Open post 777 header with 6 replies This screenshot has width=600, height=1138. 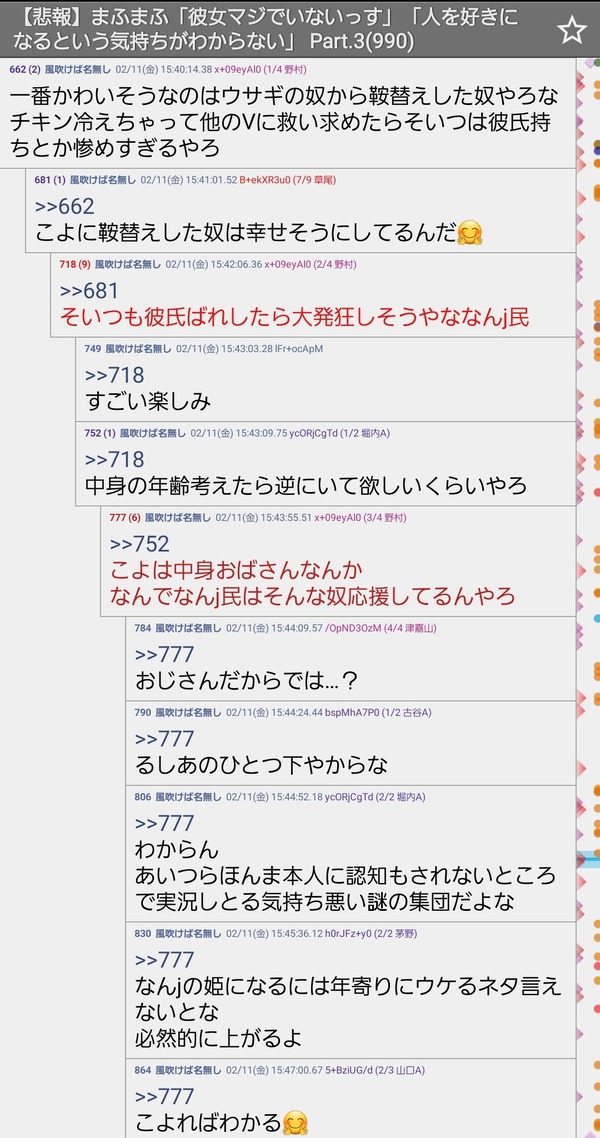258,517
